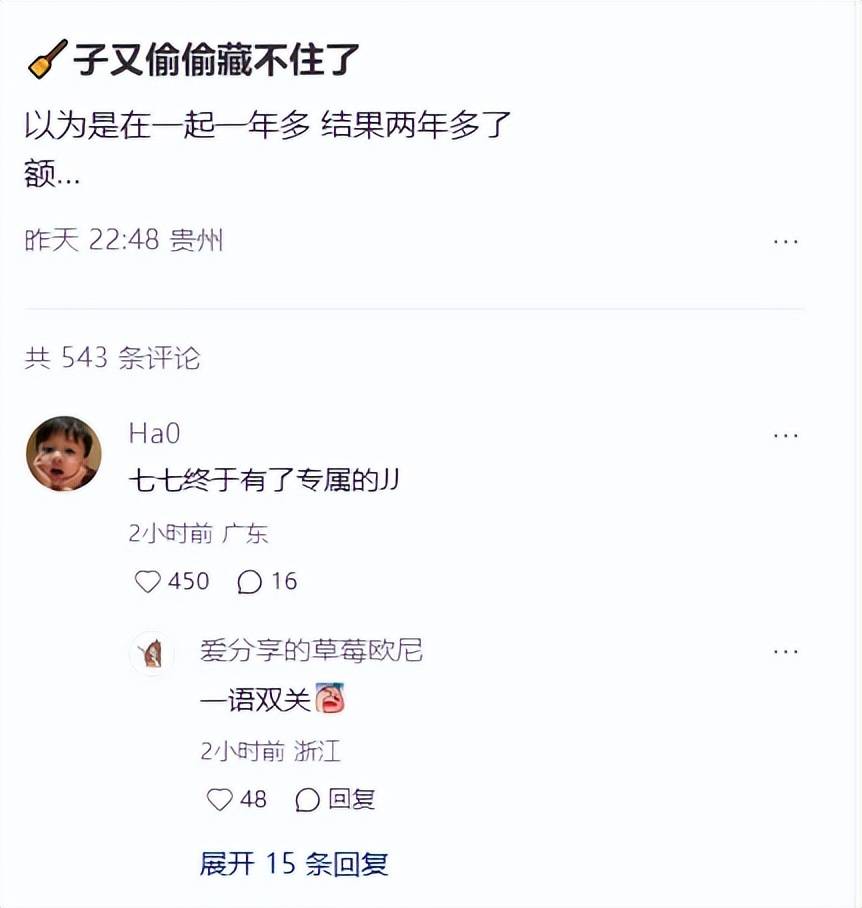Open the overflow menu on 爱分享的草莓欧尼's reply
The width and height of the screenshot is (862, 908).
coord(786,652)
